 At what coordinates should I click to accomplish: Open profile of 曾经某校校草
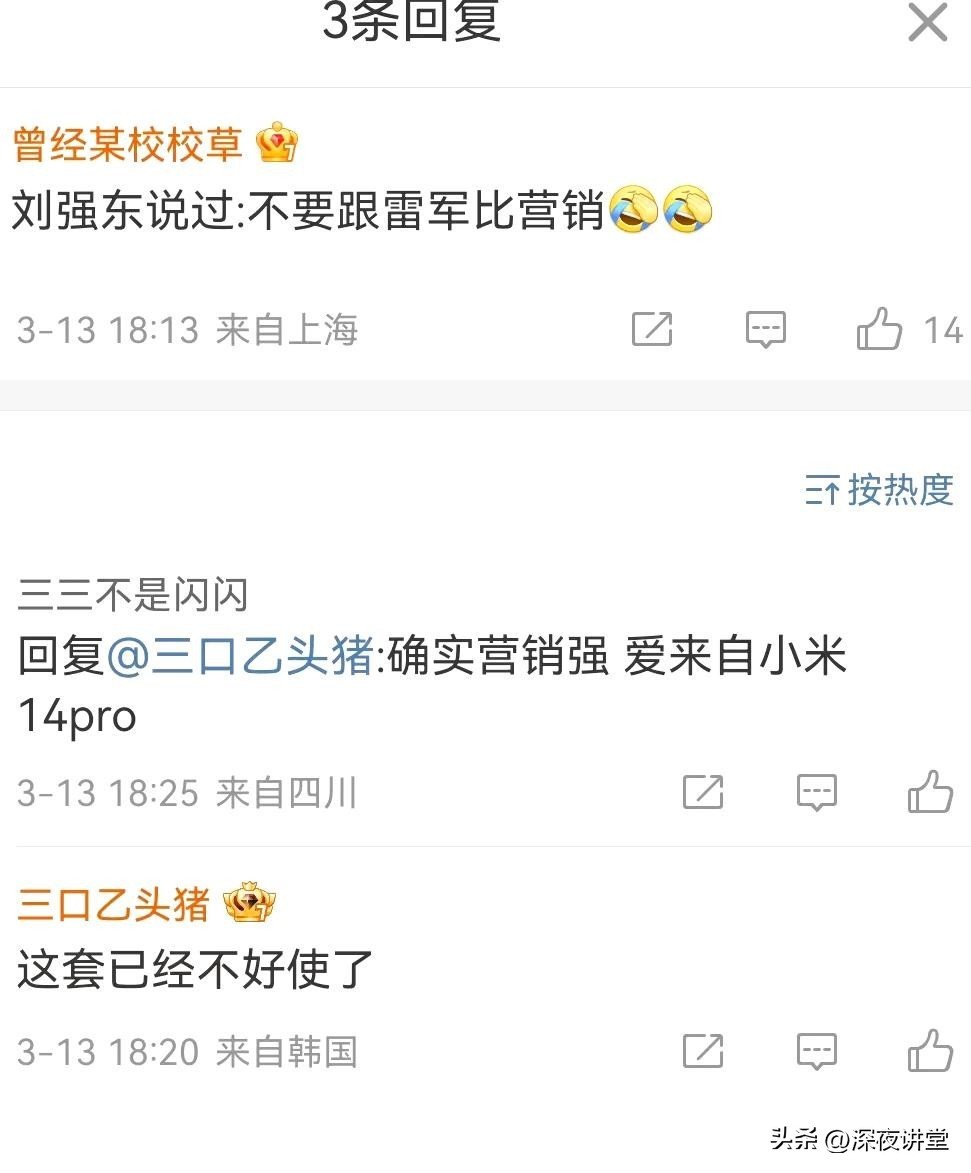(x=128, y=145)
